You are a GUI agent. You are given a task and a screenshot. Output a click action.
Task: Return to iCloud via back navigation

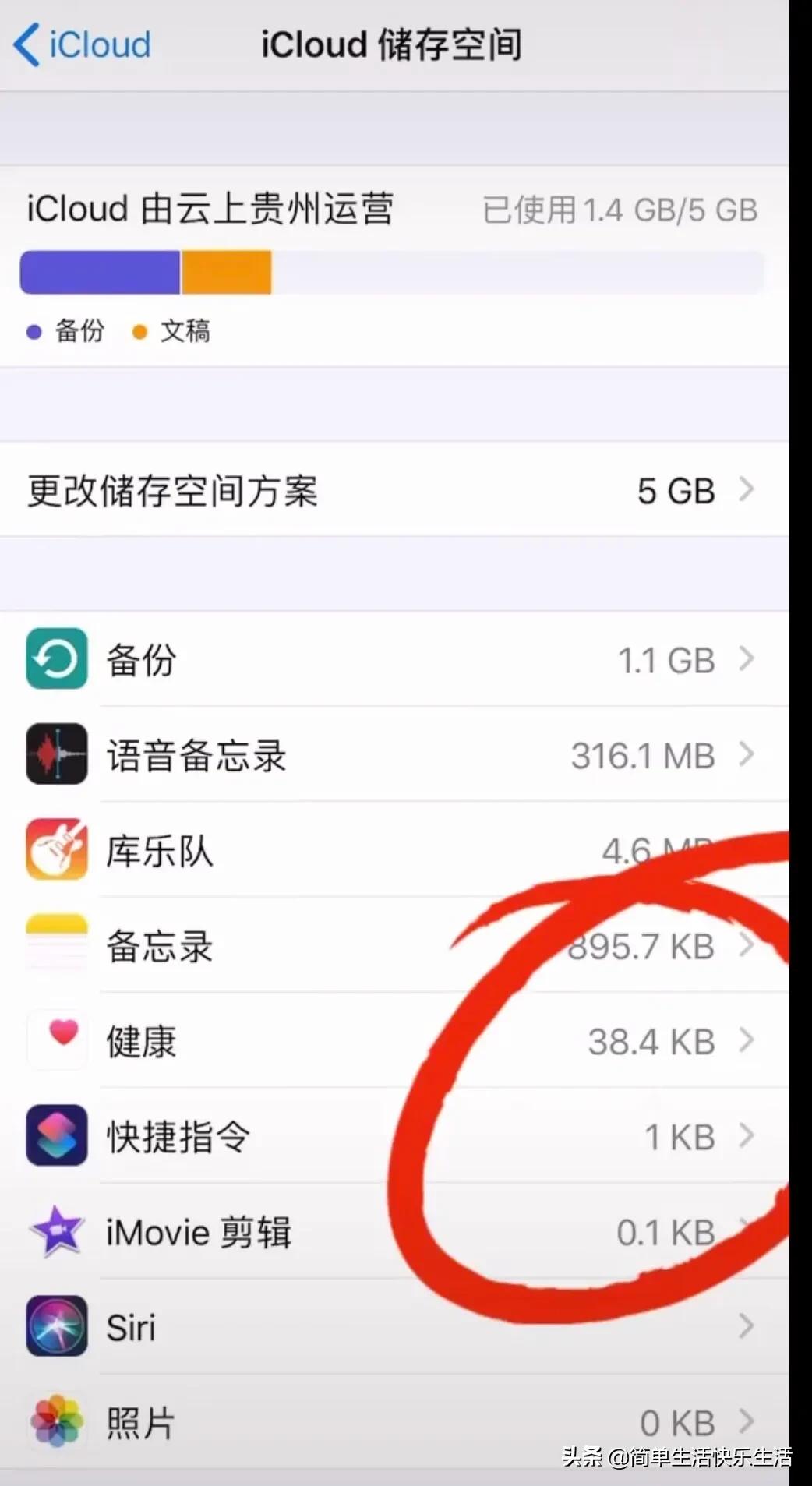tap(80, 44)
